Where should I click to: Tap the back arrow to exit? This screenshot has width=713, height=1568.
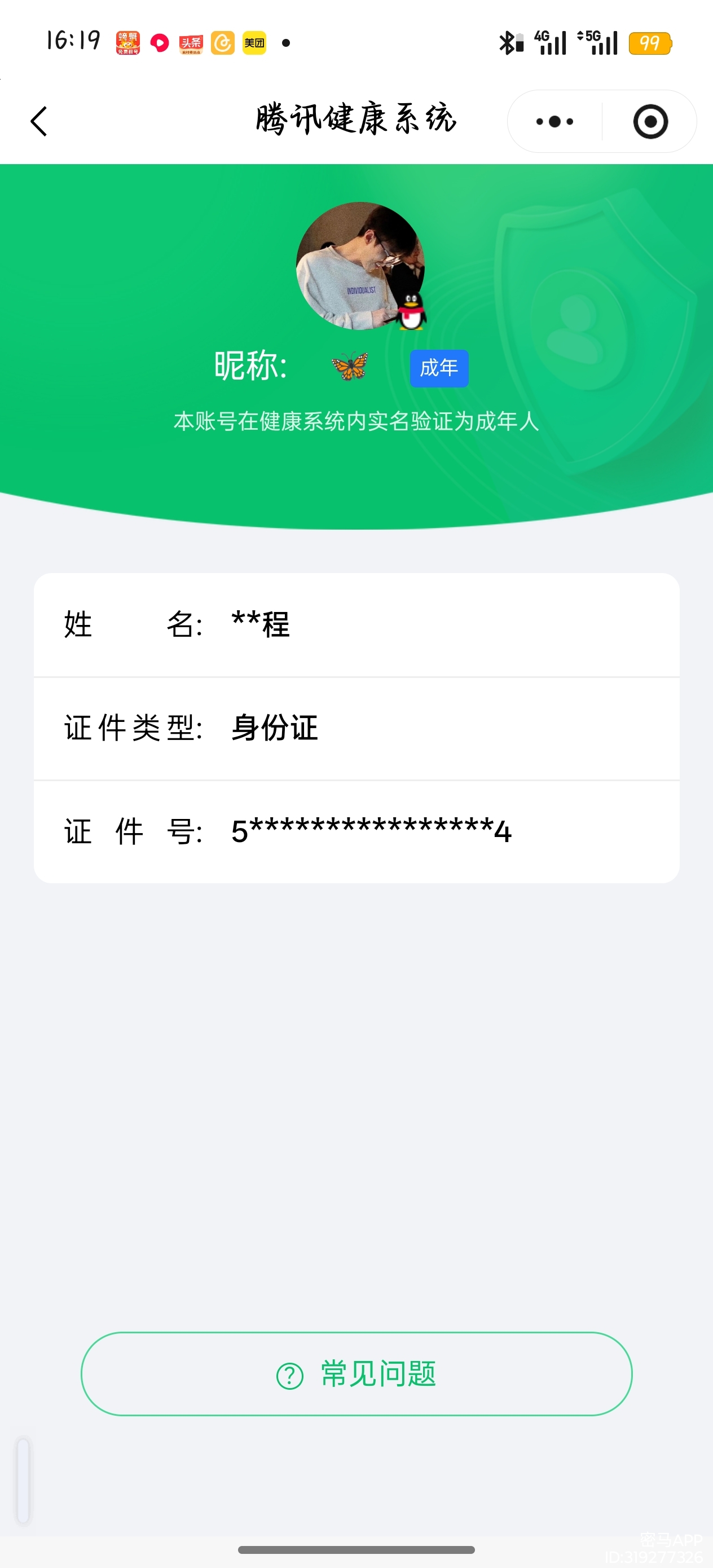(x=39, y=121)
